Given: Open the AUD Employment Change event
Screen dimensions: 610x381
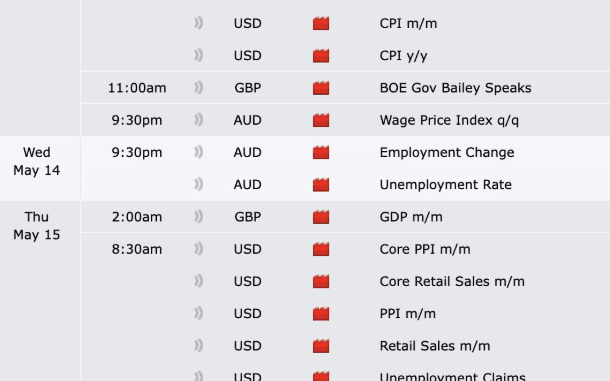Looking at the screenshot, I should (x=447, y=153).
